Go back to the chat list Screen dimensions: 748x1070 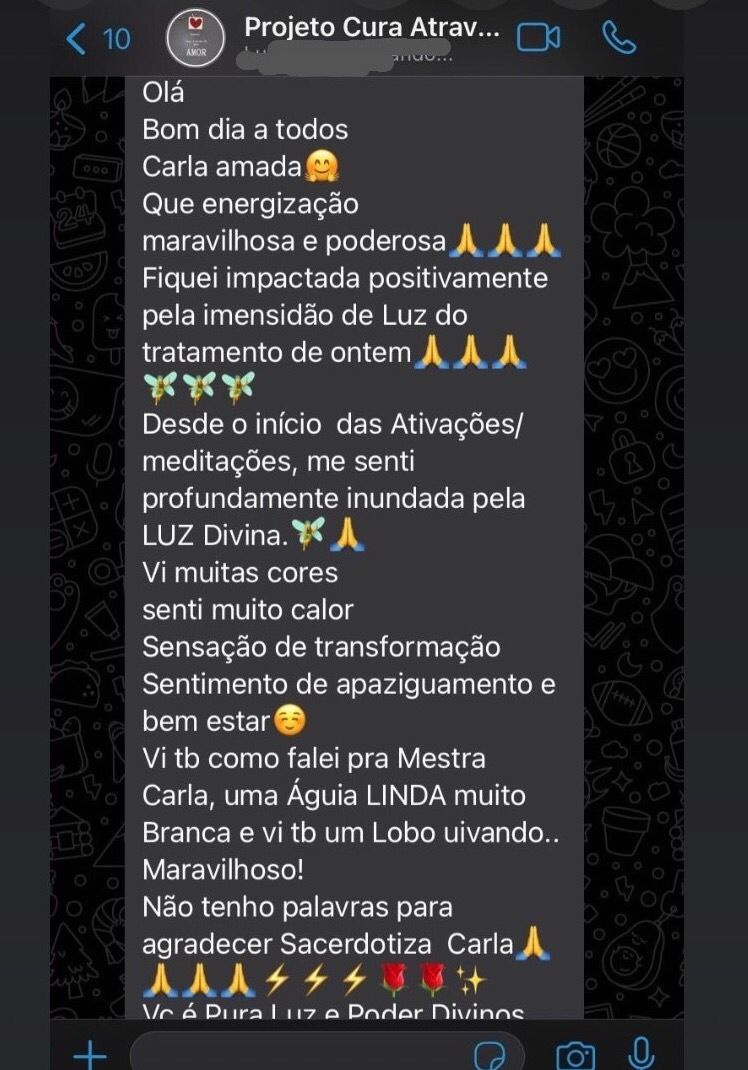pos(96,38)
